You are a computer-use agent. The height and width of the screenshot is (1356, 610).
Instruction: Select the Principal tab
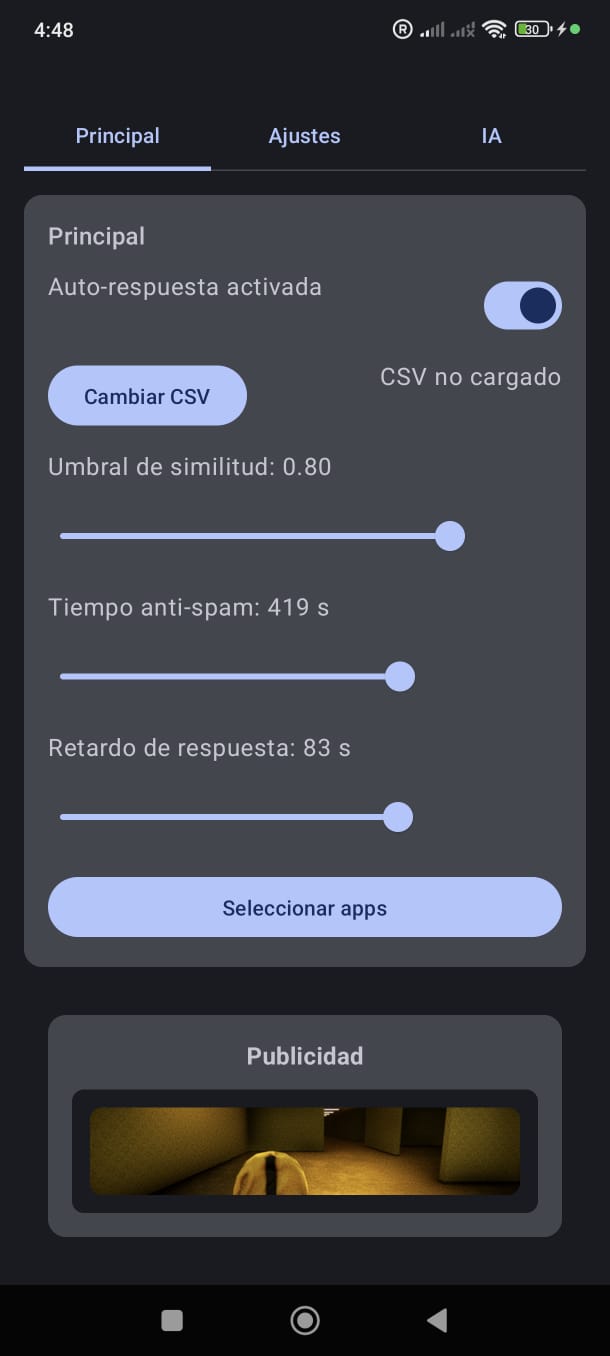[118, 137]
